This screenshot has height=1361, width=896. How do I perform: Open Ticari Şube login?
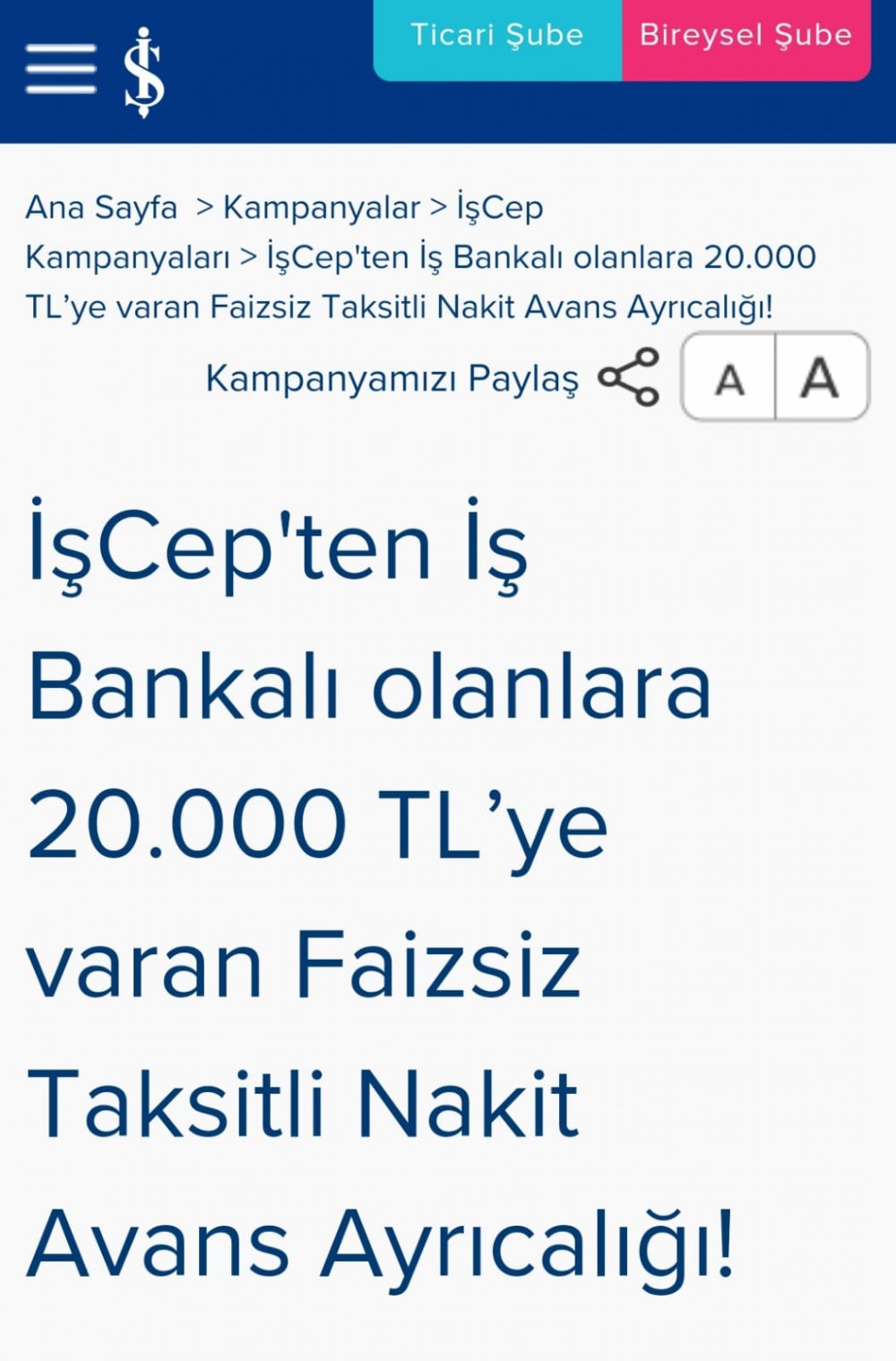coord(497,36)
